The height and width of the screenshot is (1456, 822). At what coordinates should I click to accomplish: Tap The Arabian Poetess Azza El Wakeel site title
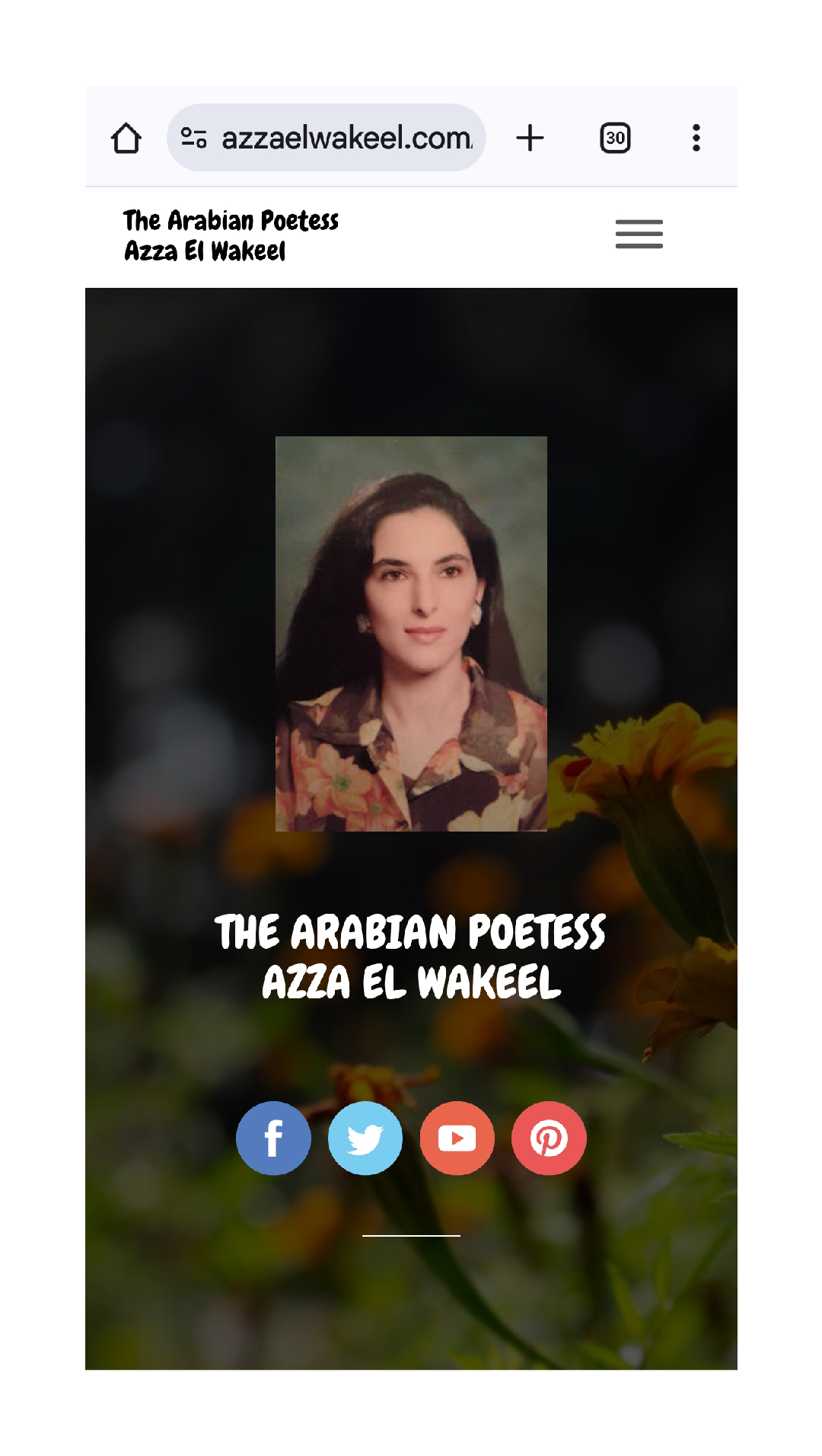click(x=231, y=235)
